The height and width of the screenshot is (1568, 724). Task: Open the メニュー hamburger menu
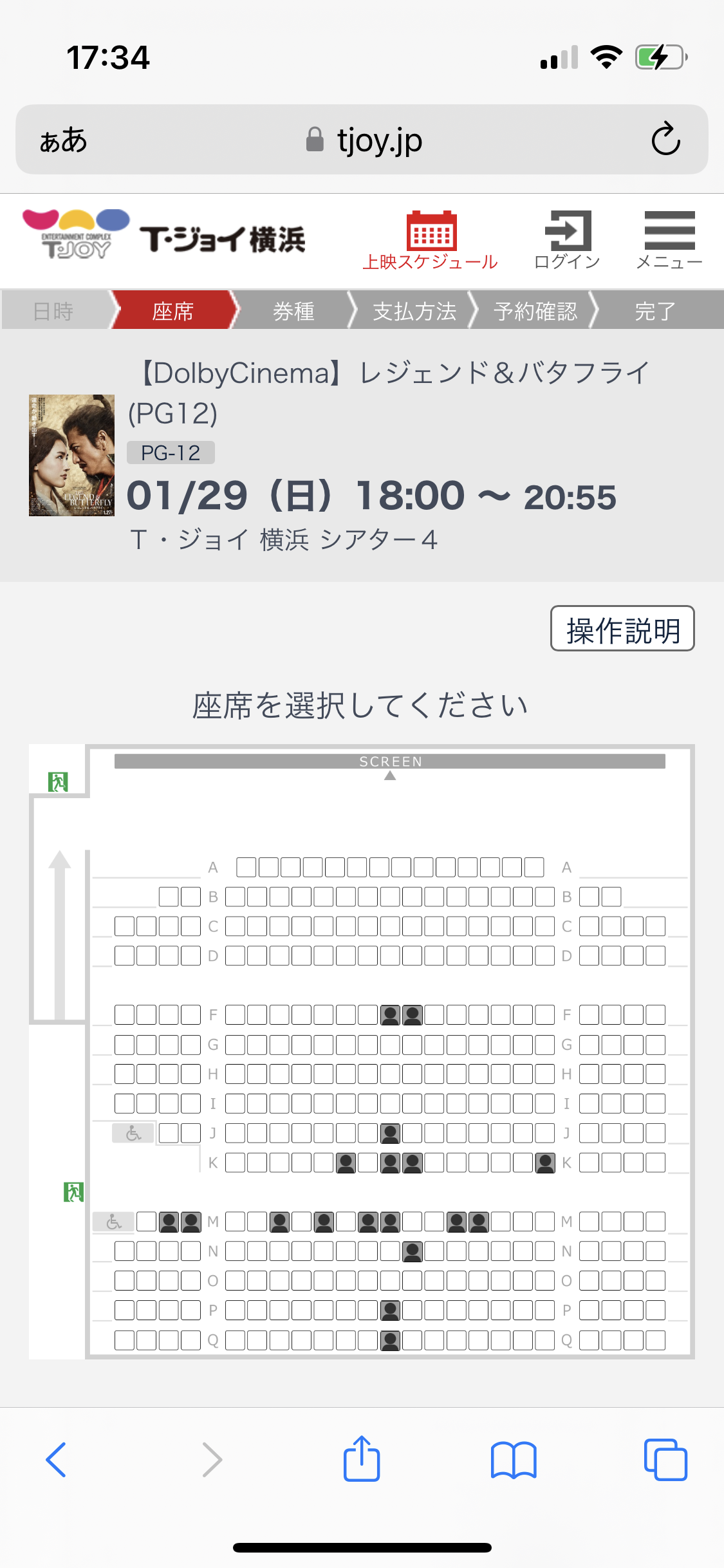coord(669,239)
